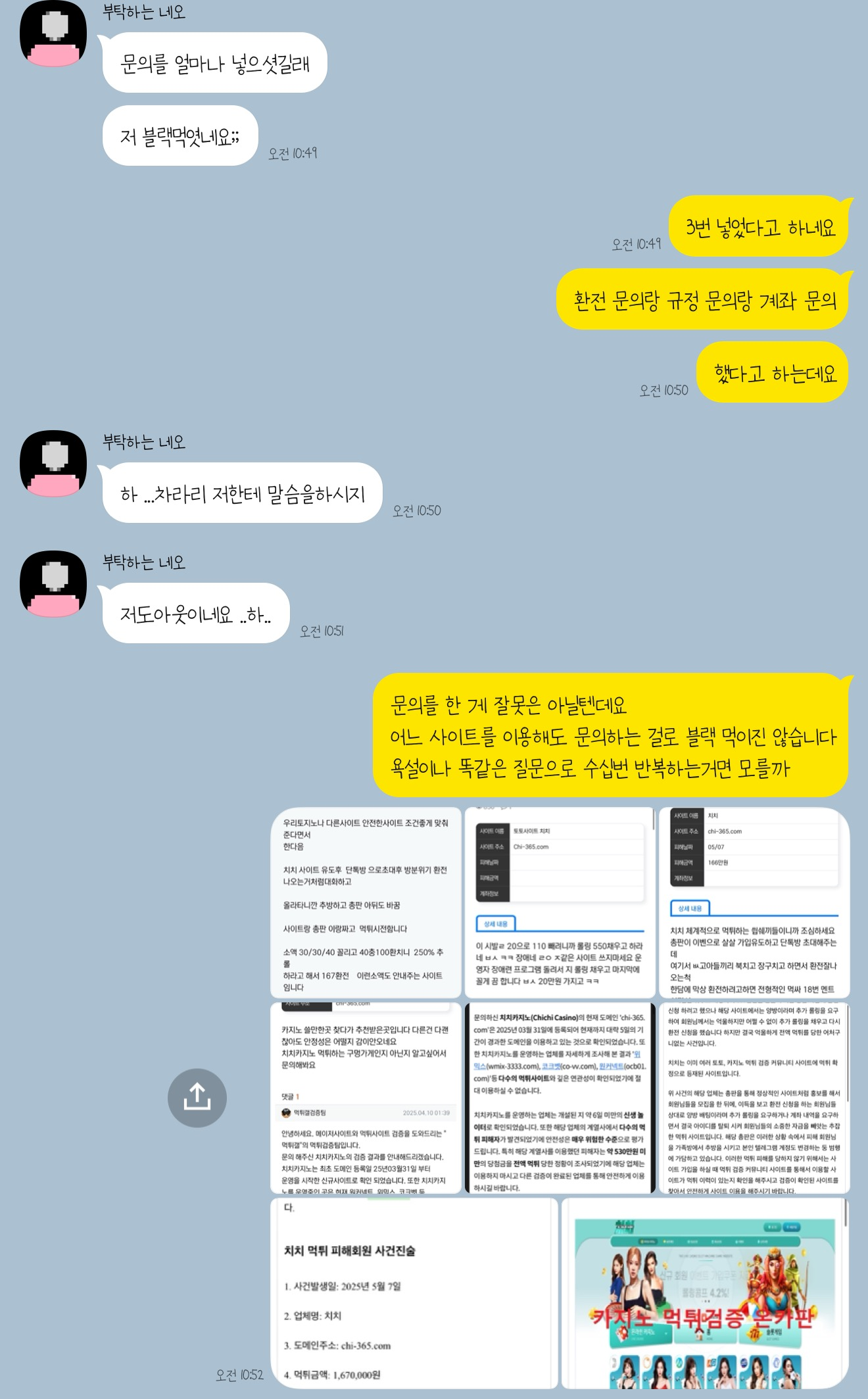Open image titled 치치 먹튀 피해회원 사건진술
The width and height of the screenshot is (868, 1399).
(414, 1292)
